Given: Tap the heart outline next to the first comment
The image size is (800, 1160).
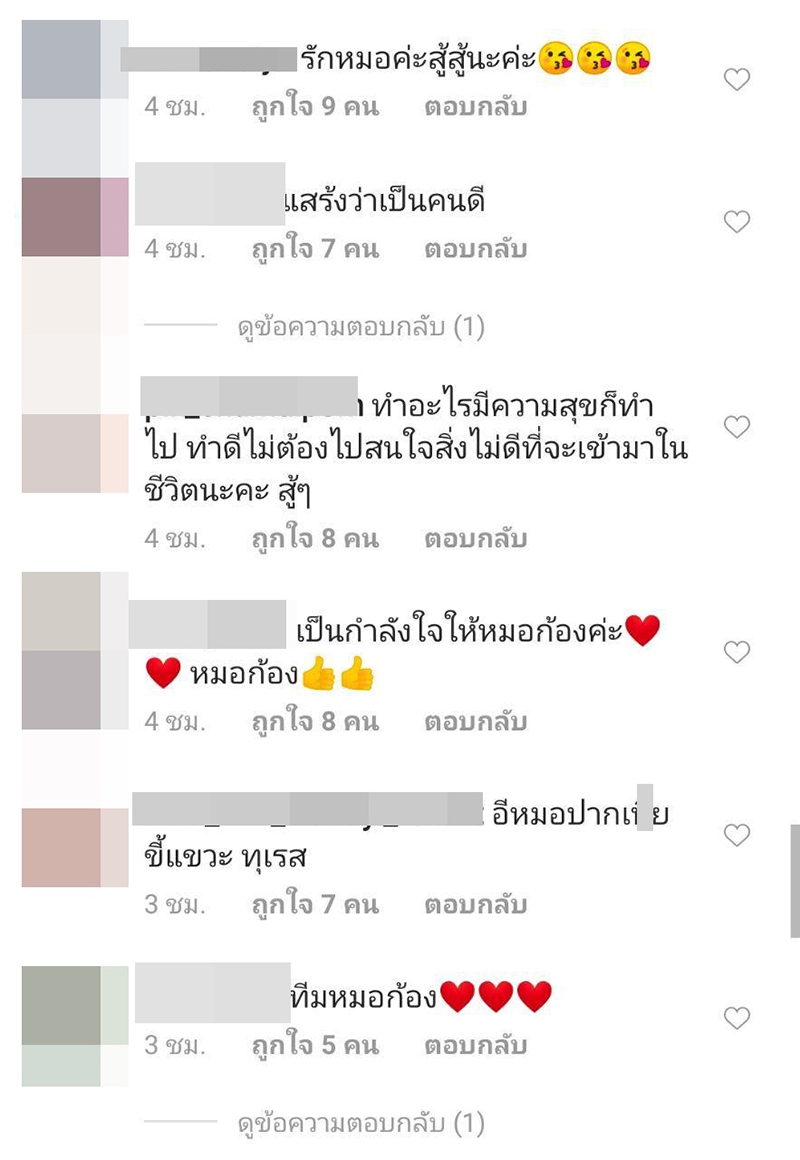Looking at the screenshot, I should 736,77.
